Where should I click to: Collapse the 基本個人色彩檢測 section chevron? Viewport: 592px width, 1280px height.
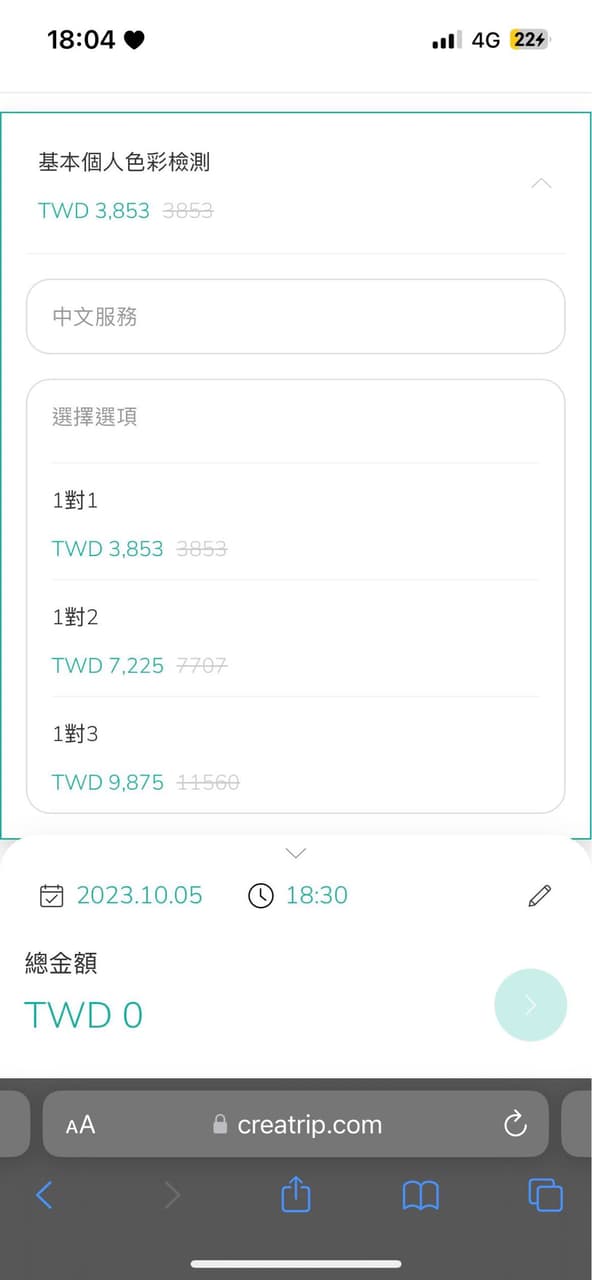tap(541, 184)
